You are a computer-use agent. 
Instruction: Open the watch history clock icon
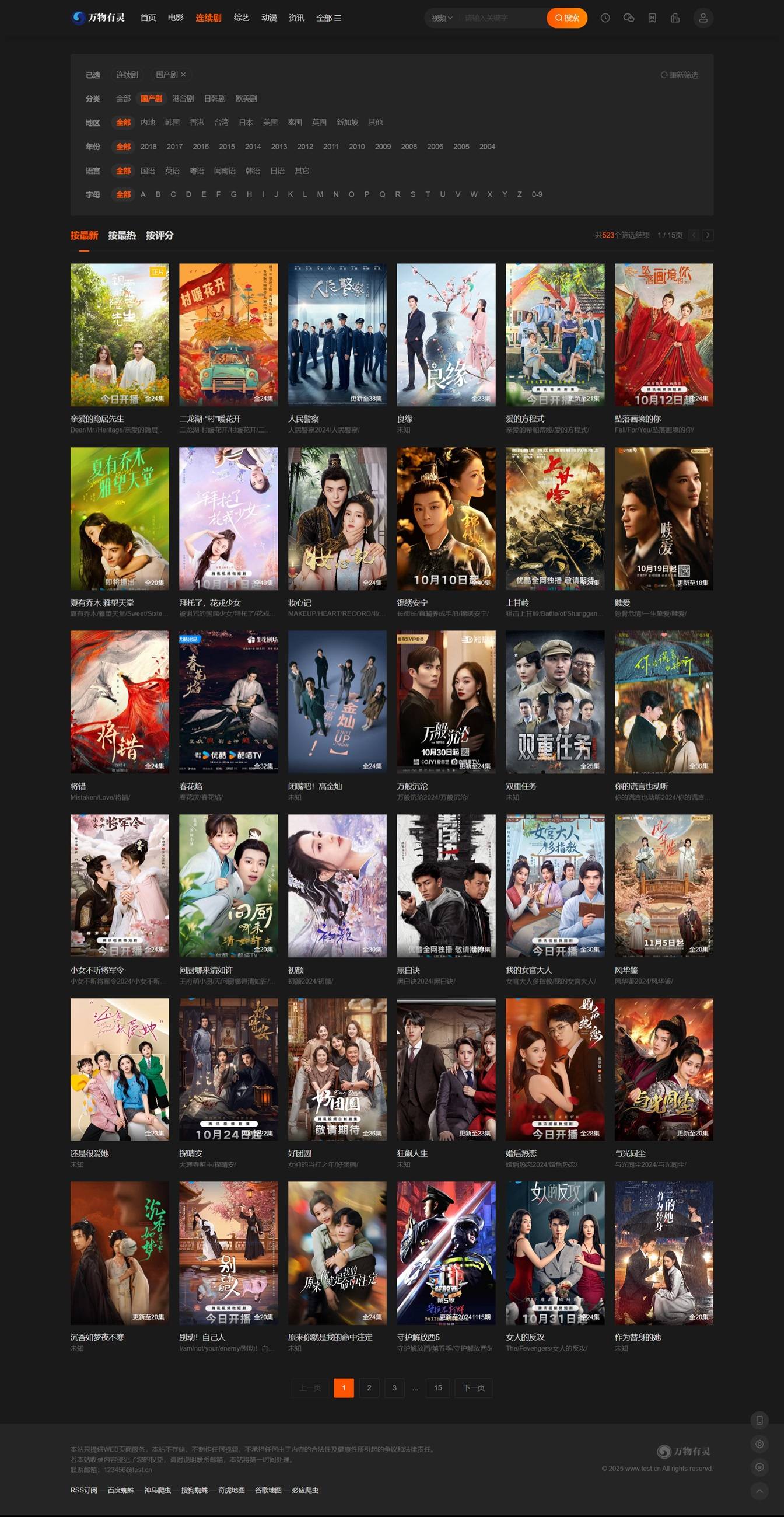click(605, 18)
